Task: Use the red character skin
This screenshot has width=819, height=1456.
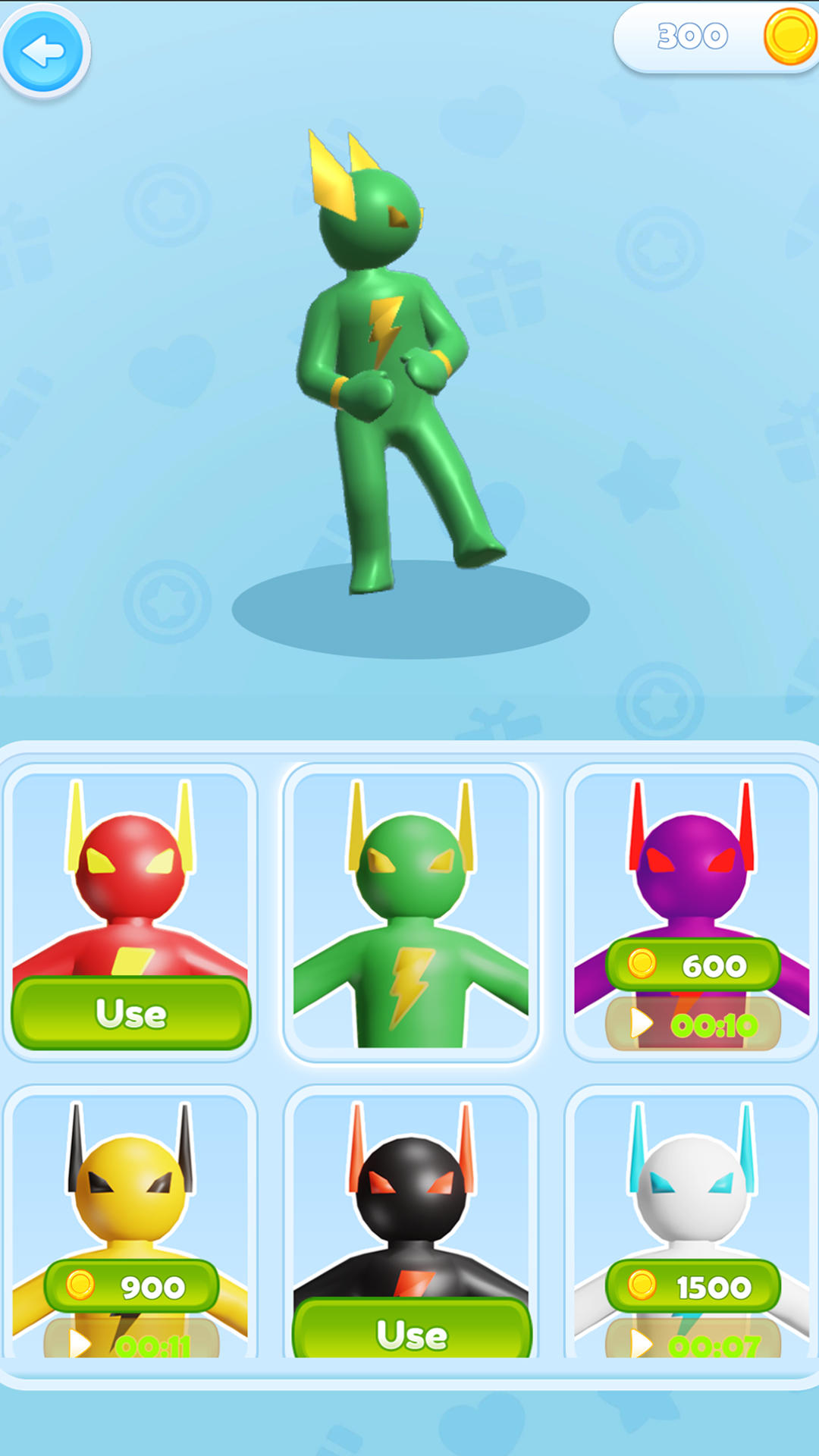Action: 130,1013
